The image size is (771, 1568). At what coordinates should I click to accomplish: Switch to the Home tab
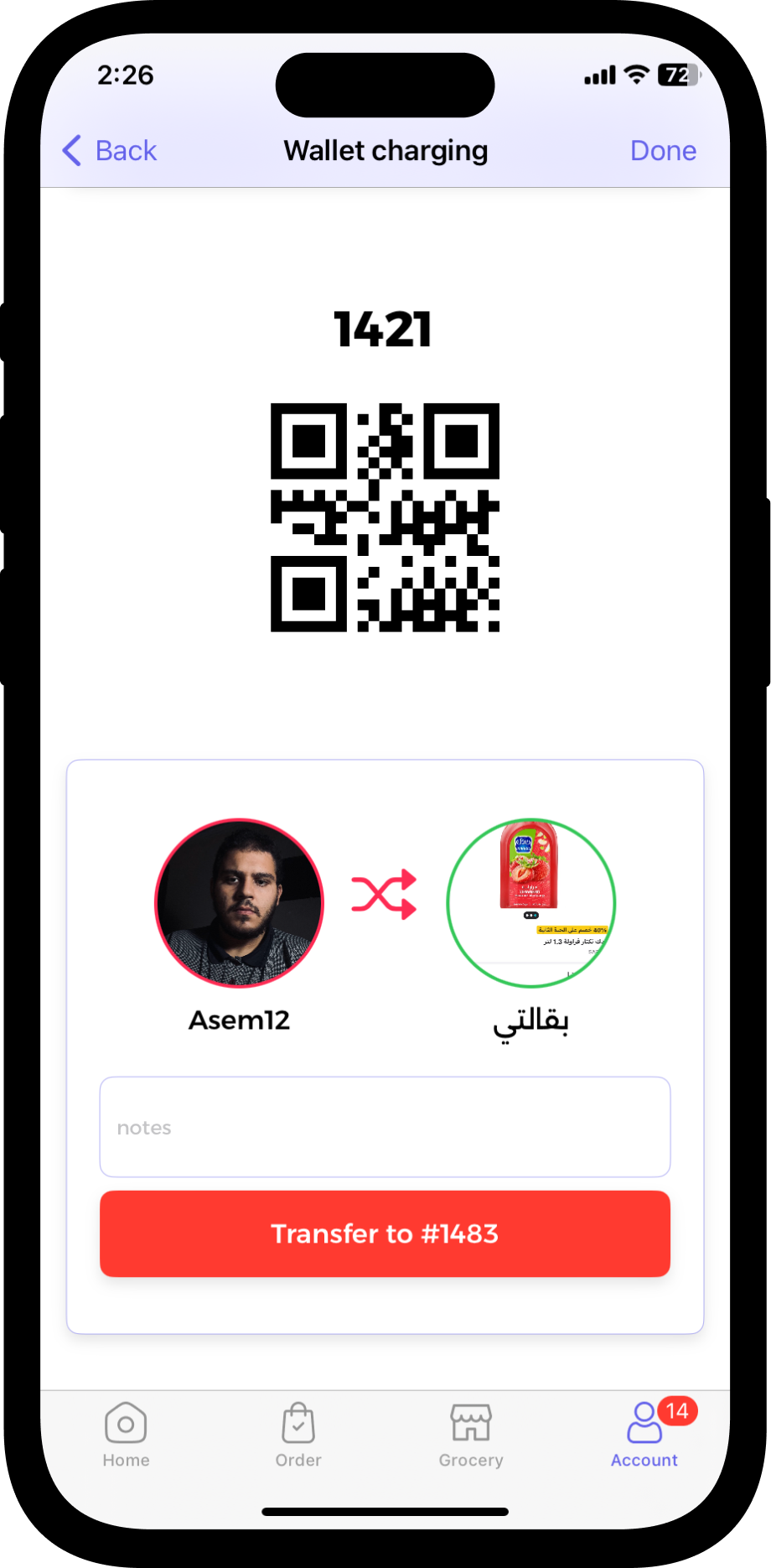[x=126, y=1436]
